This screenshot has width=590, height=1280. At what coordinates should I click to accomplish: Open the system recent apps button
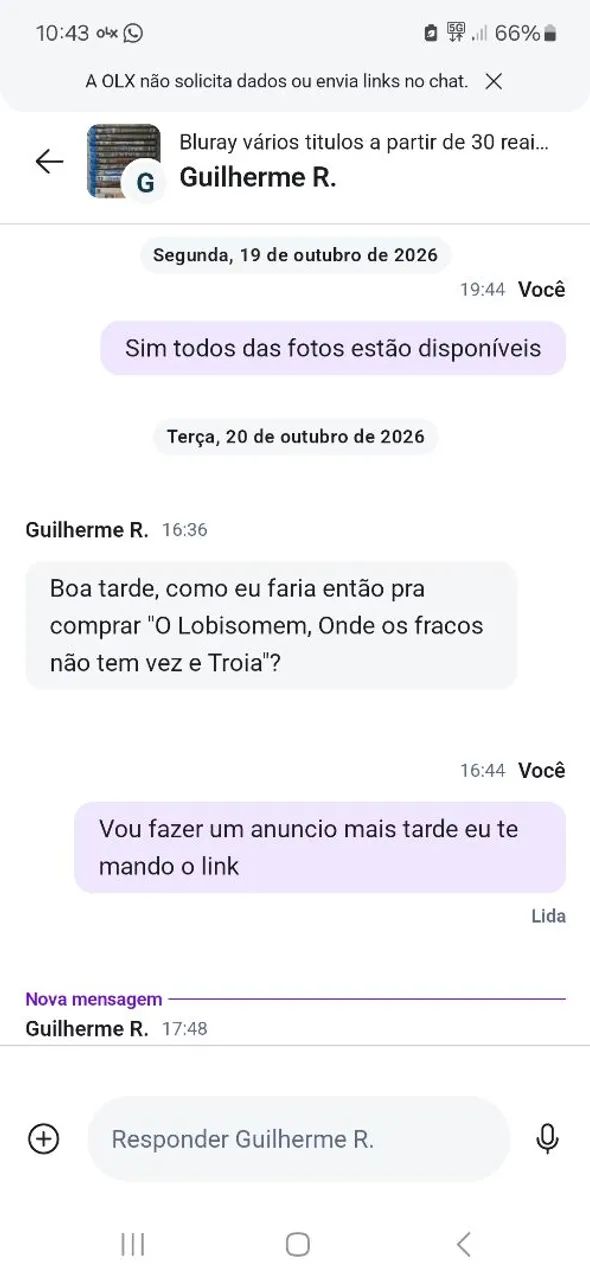(132, 1244)
